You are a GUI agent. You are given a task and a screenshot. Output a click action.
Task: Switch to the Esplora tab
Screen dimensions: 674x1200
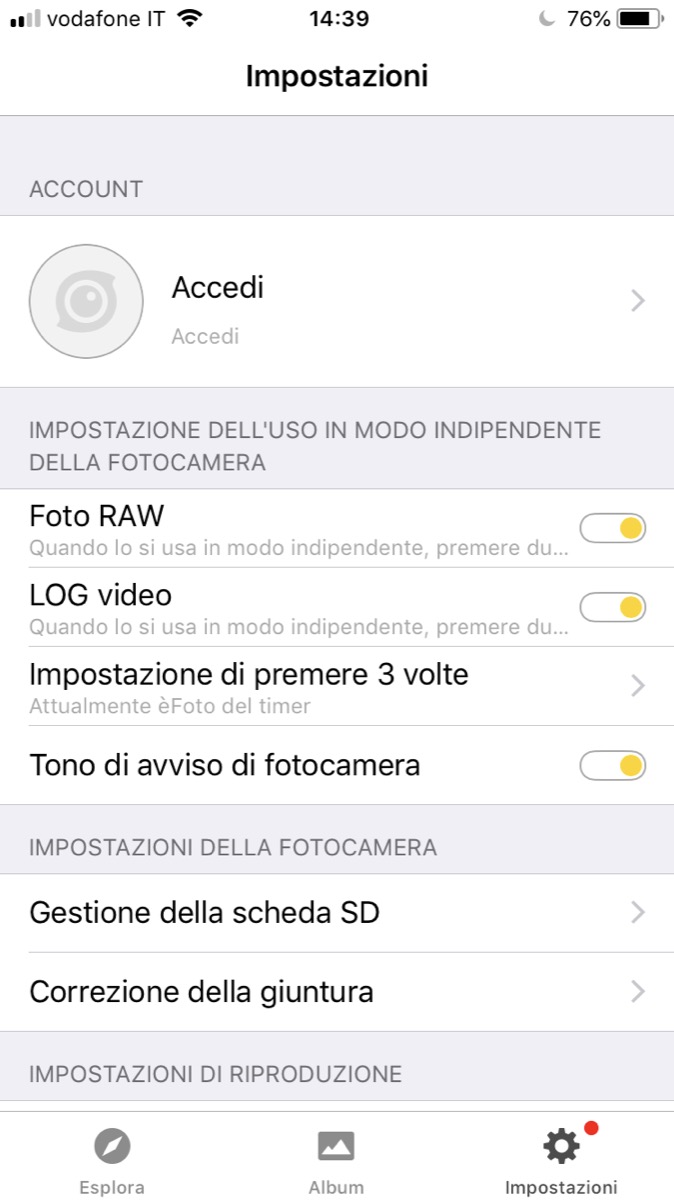(x=112, y=1160)
